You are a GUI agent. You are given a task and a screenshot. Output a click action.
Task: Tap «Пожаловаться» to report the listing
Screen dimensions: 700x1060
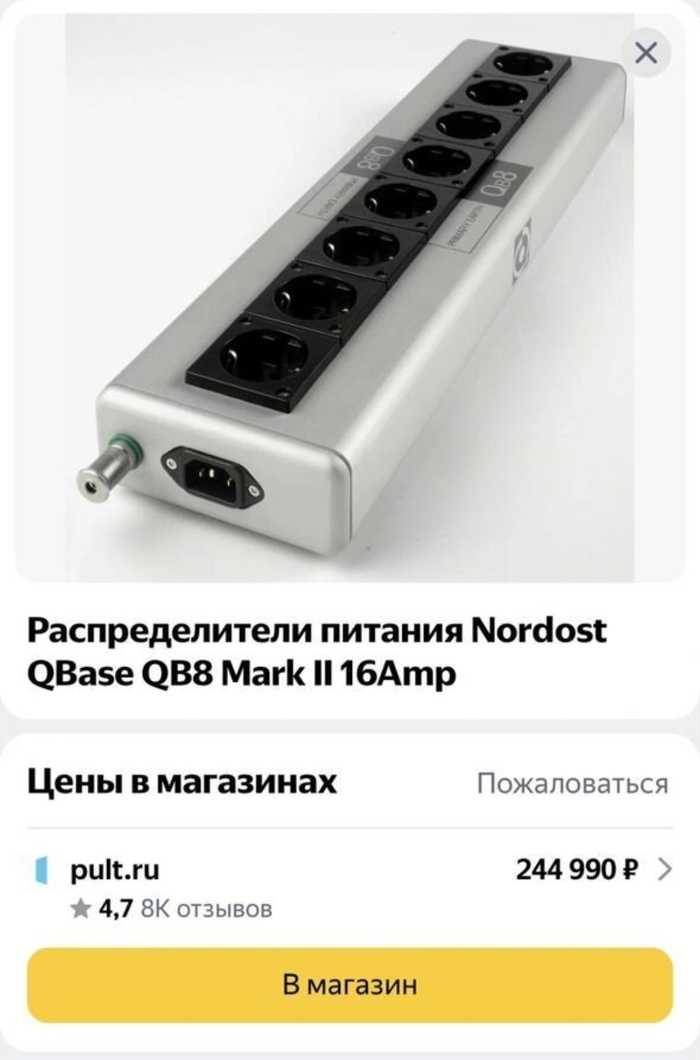tap(571, 783)
